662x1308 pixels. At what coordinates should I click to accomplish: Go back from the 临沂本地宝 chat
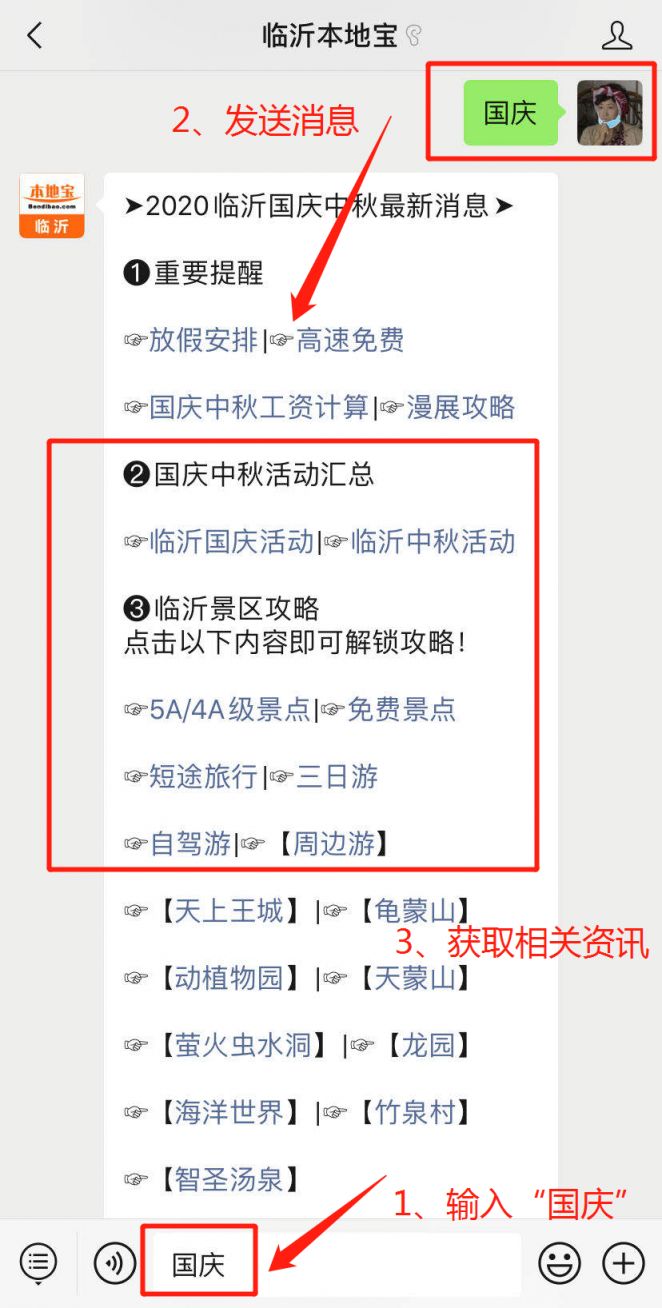[x=35, y=36]
